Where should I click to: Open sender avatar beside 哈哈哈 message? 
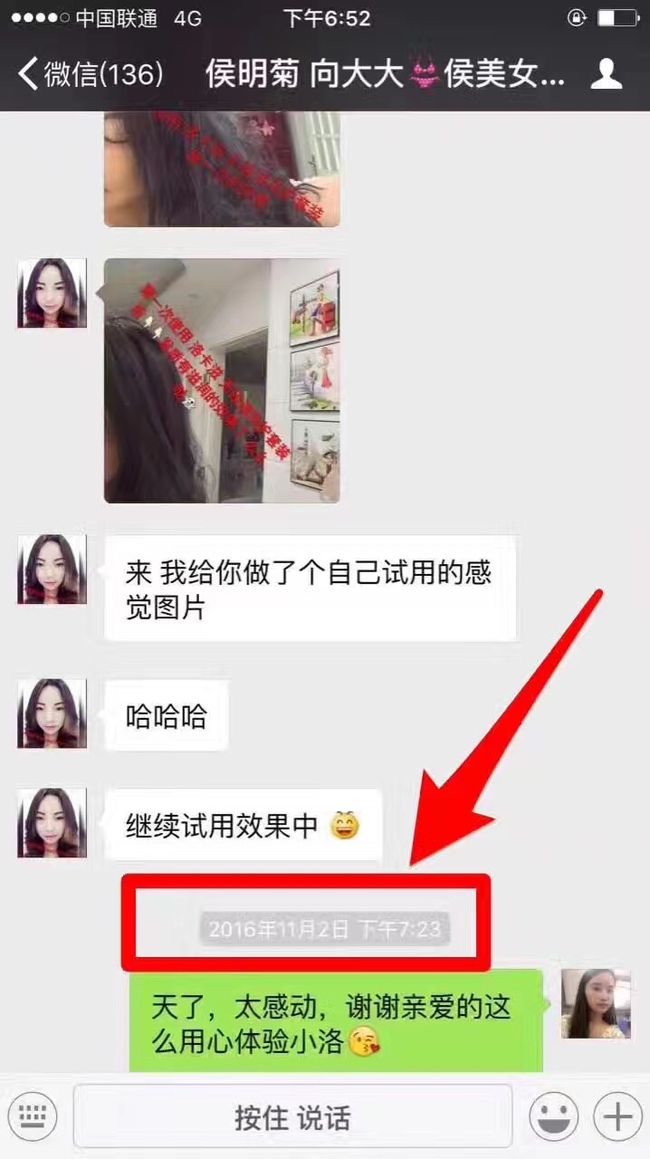52,713
